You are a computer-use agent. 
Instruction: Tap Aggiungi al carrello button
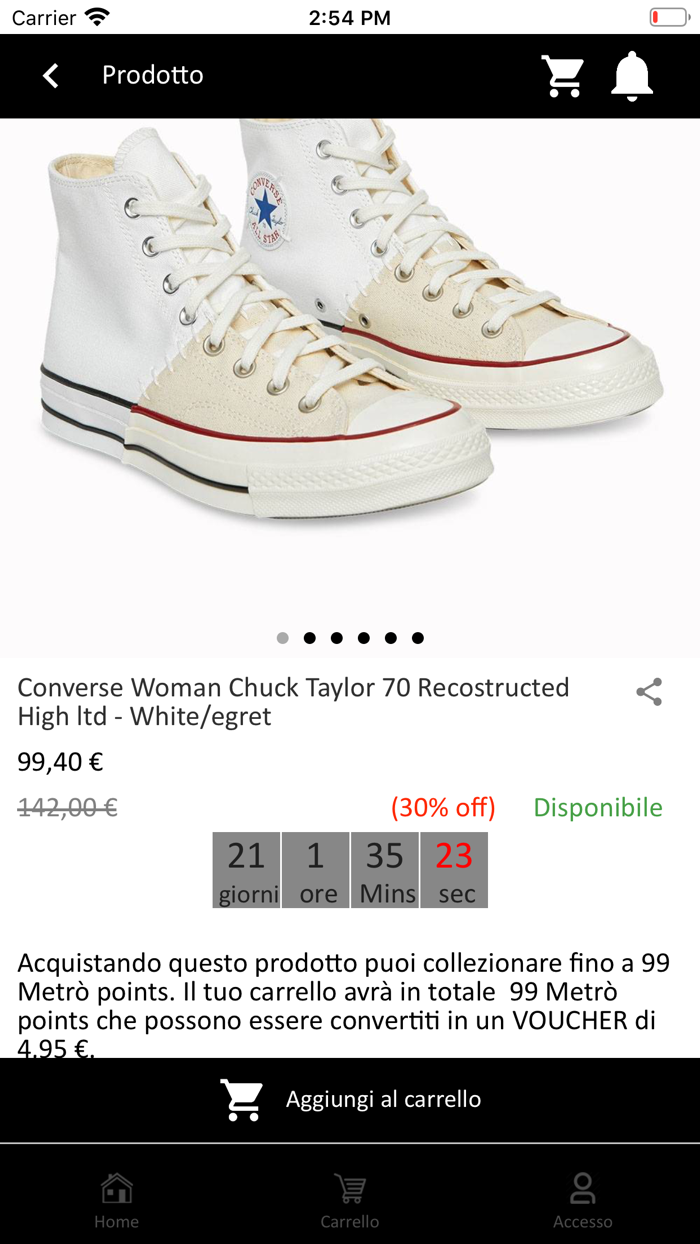(350, 1100)
